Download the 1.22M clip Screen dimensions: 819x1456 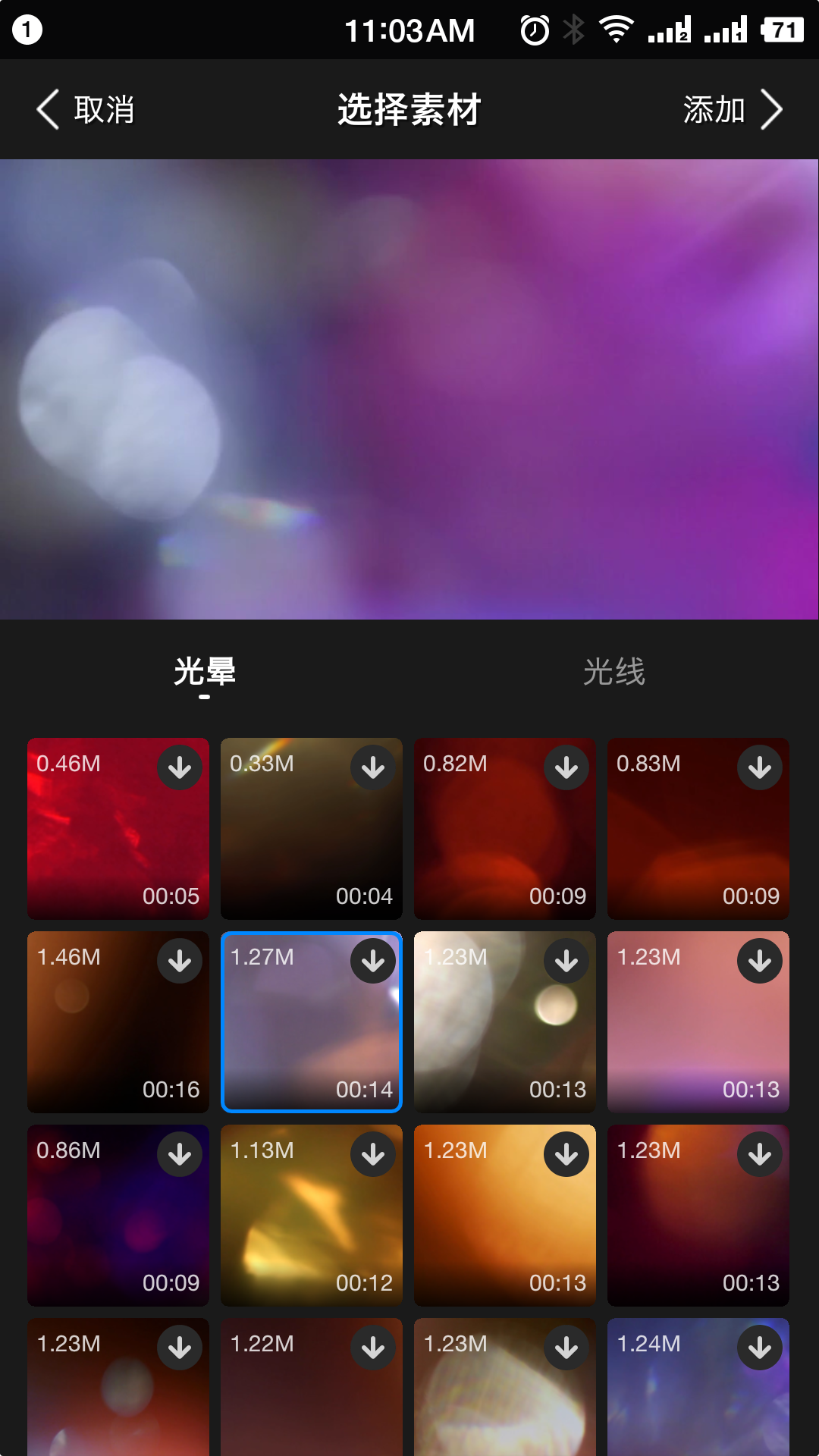372,1348
